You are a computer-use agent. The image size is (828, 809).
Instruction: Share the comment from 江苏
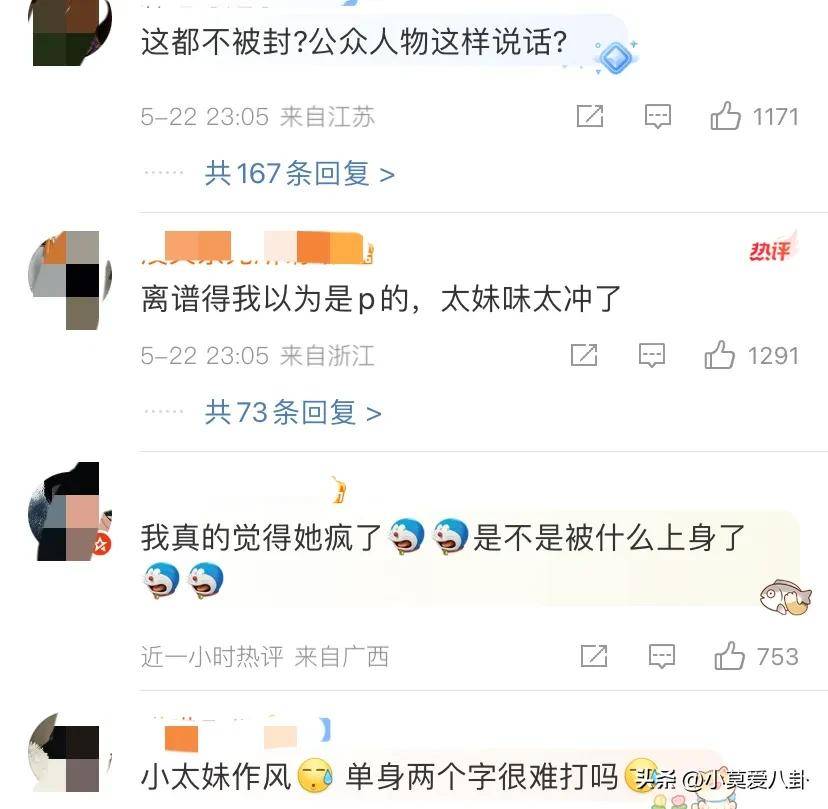coord(590,117)
